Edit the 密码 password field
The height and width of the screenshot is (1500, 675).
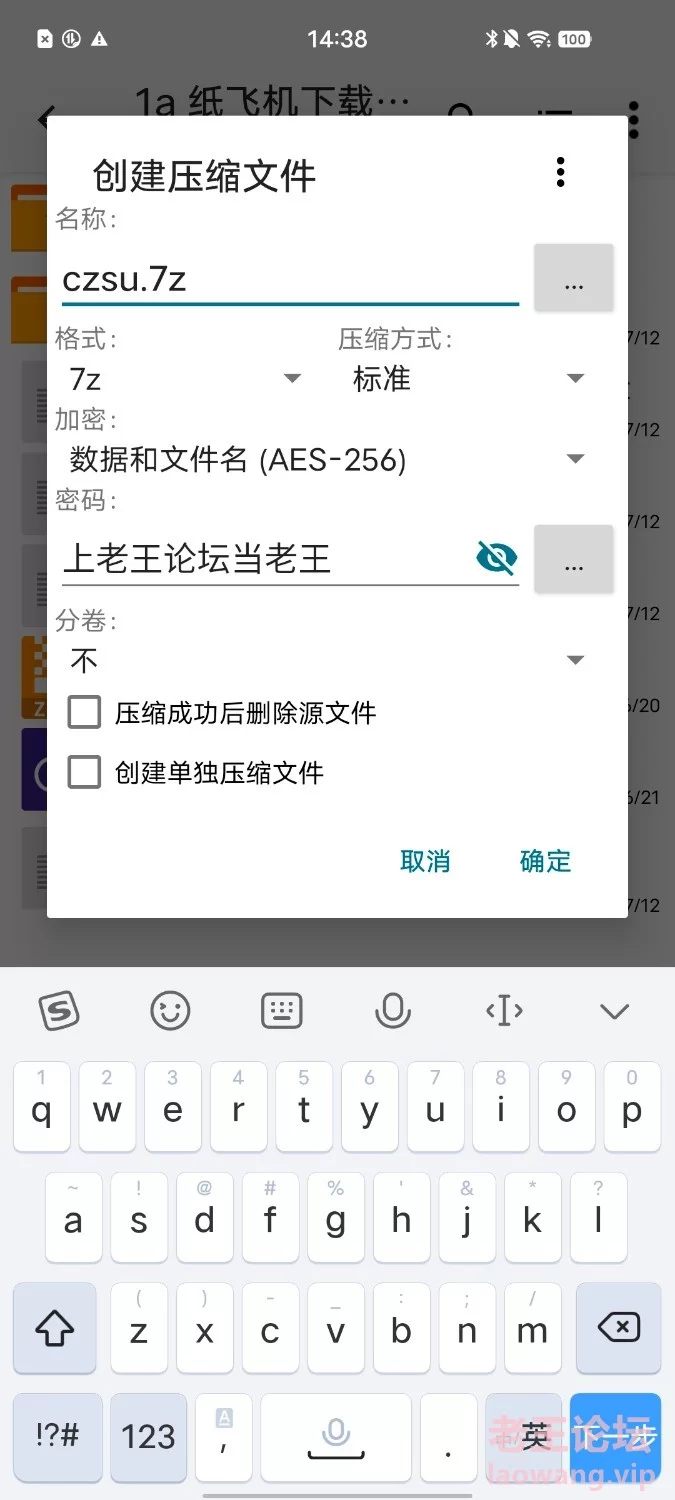265,559
